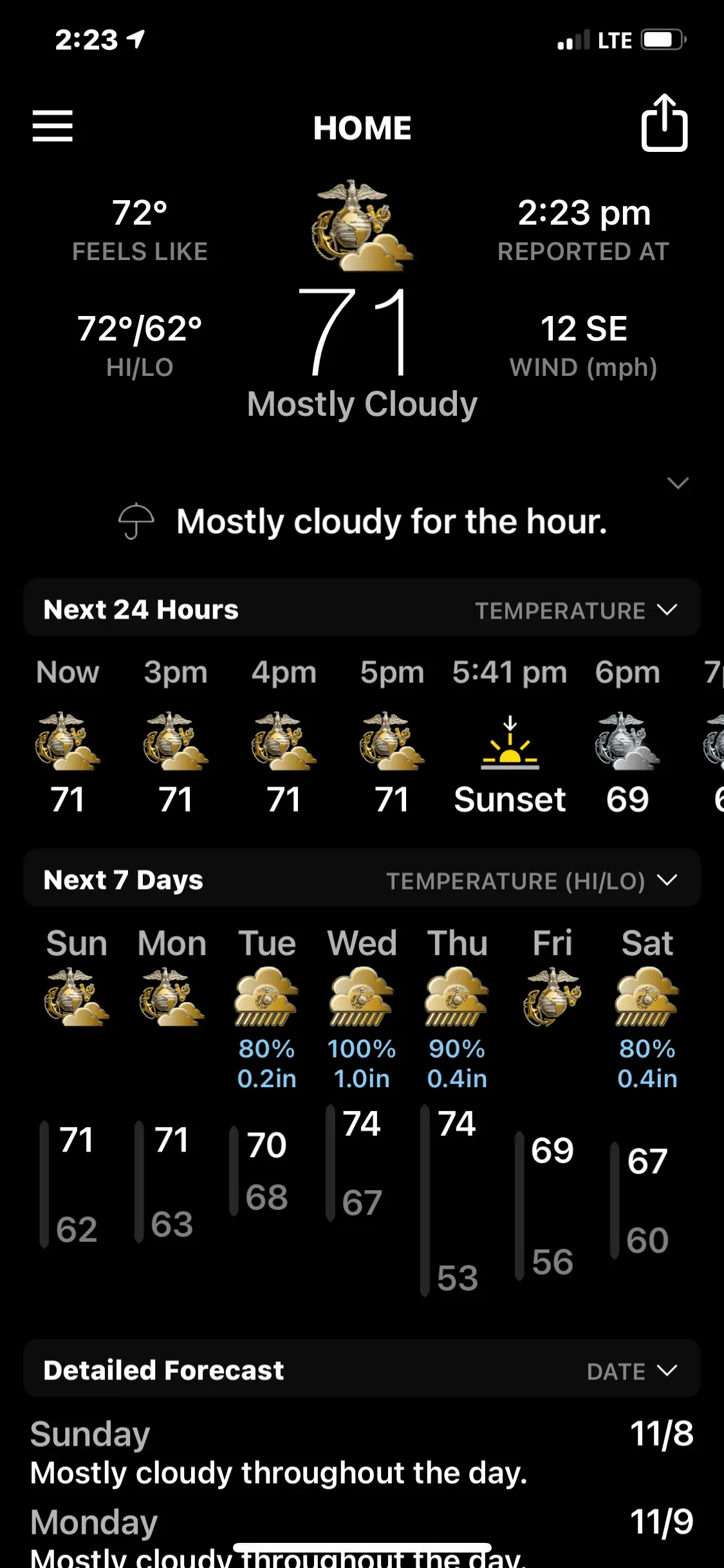Open the Detailed Forecast DATE dropdown

[x=631, y=1371]
